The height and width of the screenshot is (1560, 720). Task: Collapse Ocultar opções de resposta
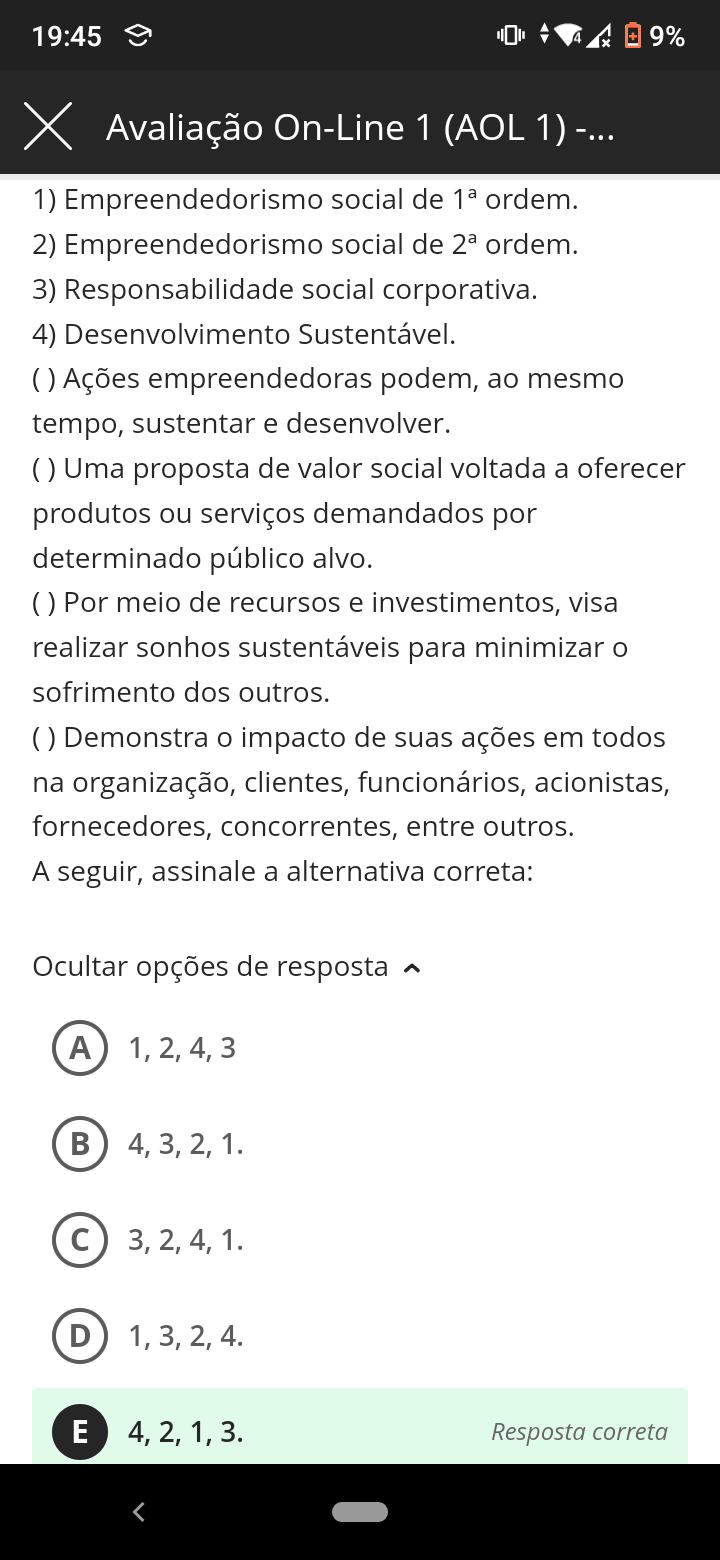click(x=228, y=967)
